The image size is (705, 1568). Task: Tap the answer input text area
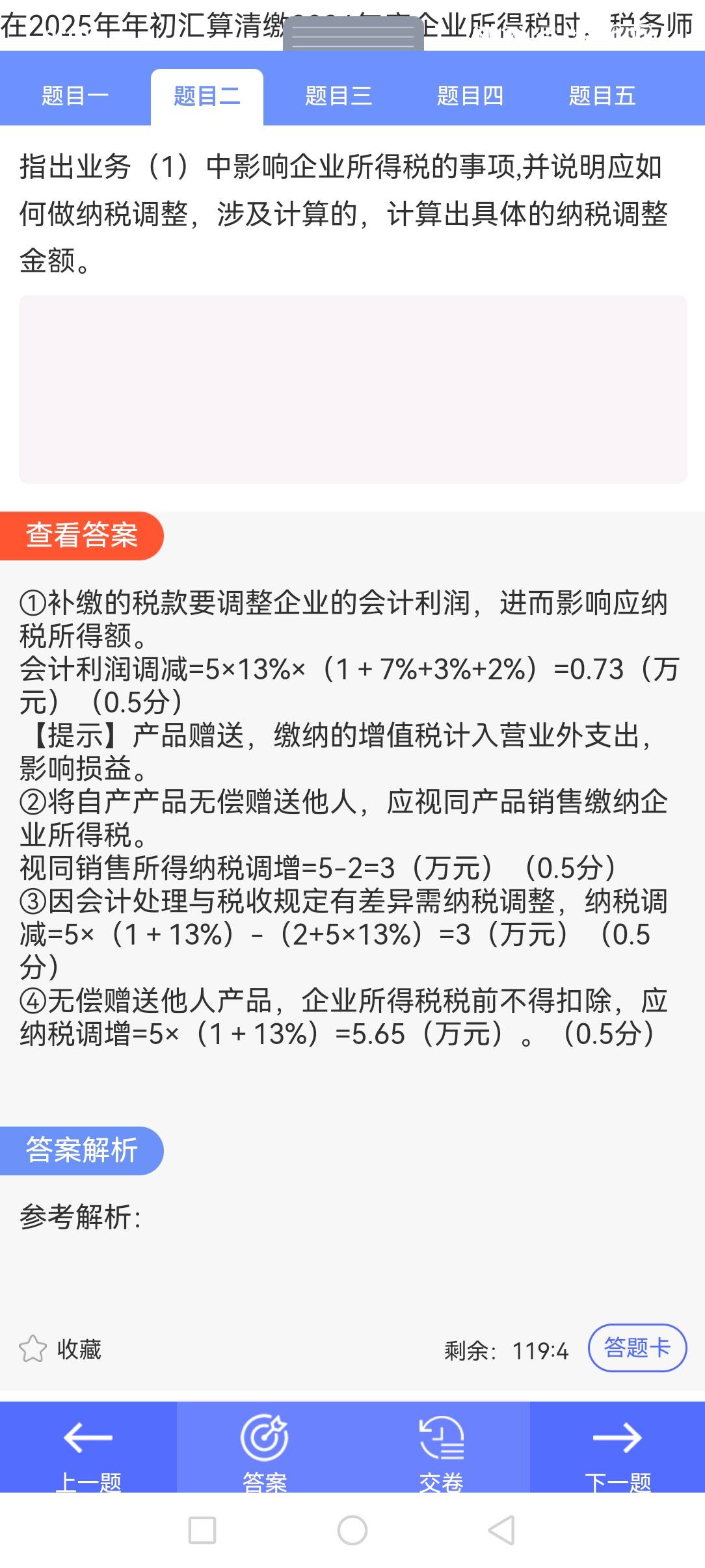click(352, 389)
